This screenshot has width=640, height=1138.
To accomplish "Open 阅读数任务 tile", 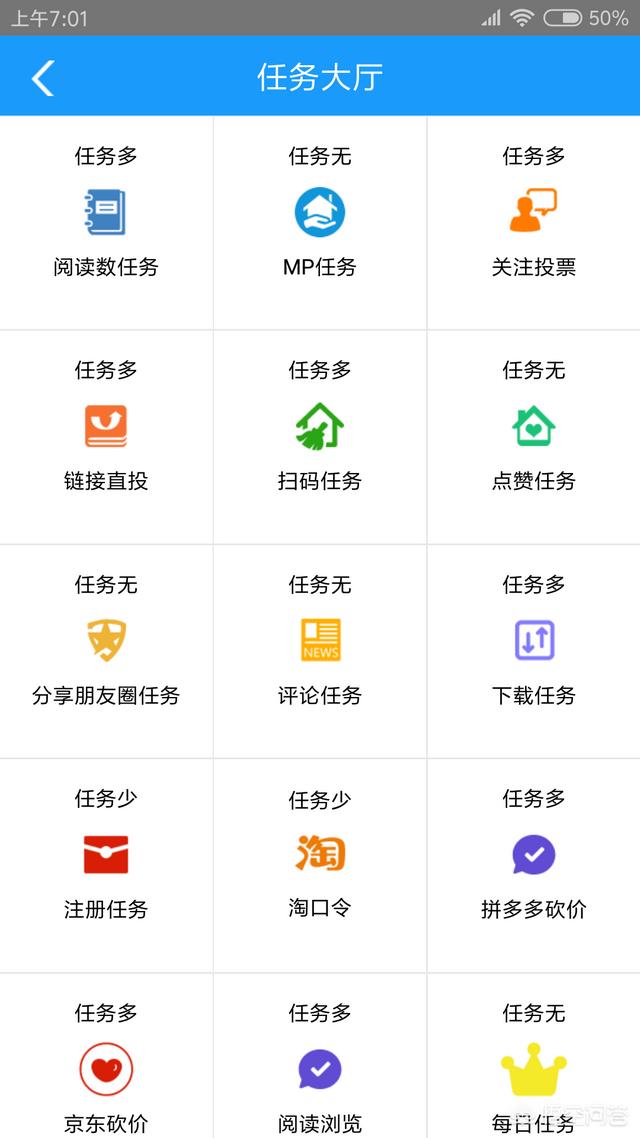I will 106,223.
